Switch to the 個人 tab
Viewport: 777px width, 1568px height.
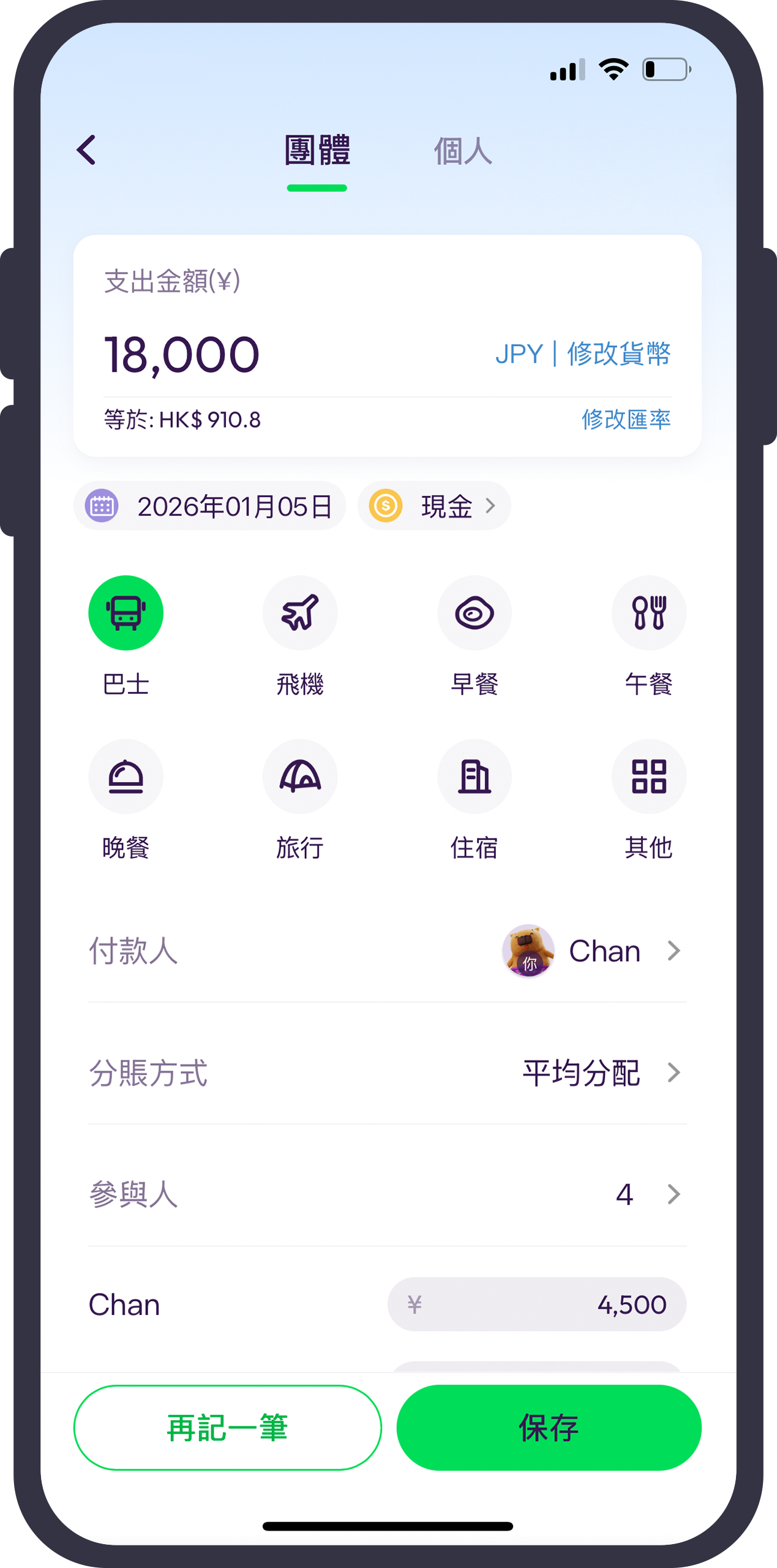(463, 151)
